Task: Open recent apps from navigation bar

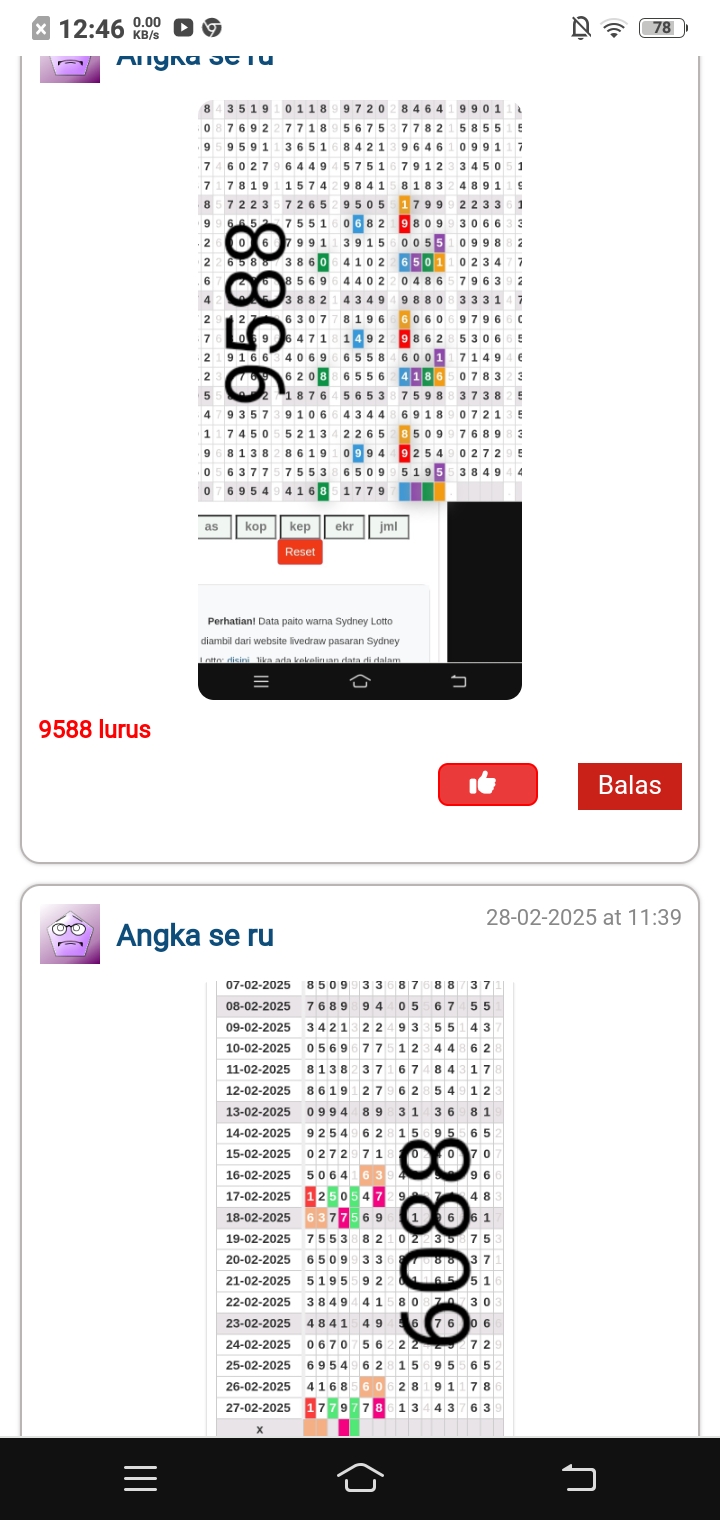Action: point(140,1479)
